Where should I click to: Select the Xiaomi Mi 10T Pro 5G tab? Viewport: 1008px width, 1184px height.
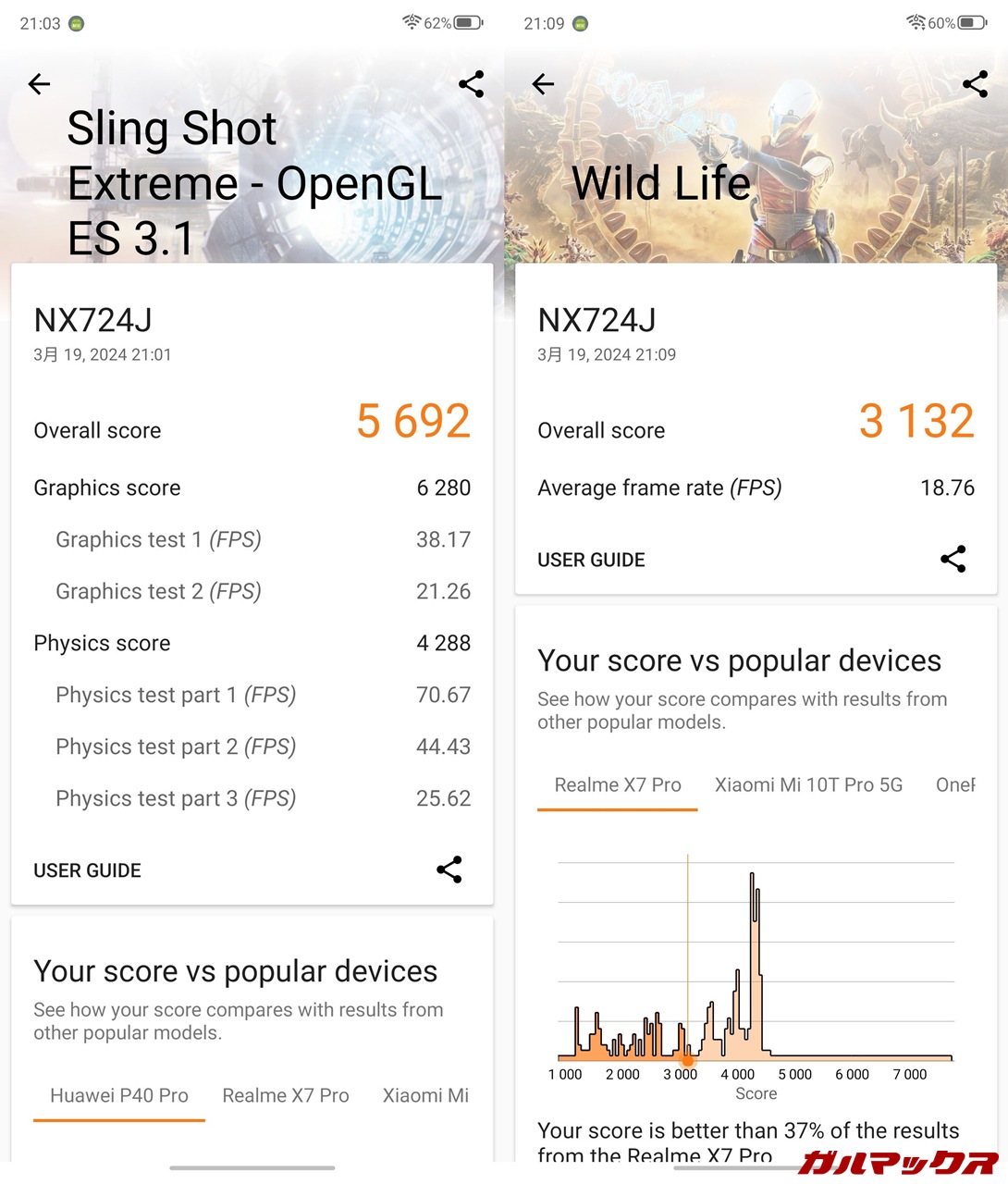click(808, 784)
